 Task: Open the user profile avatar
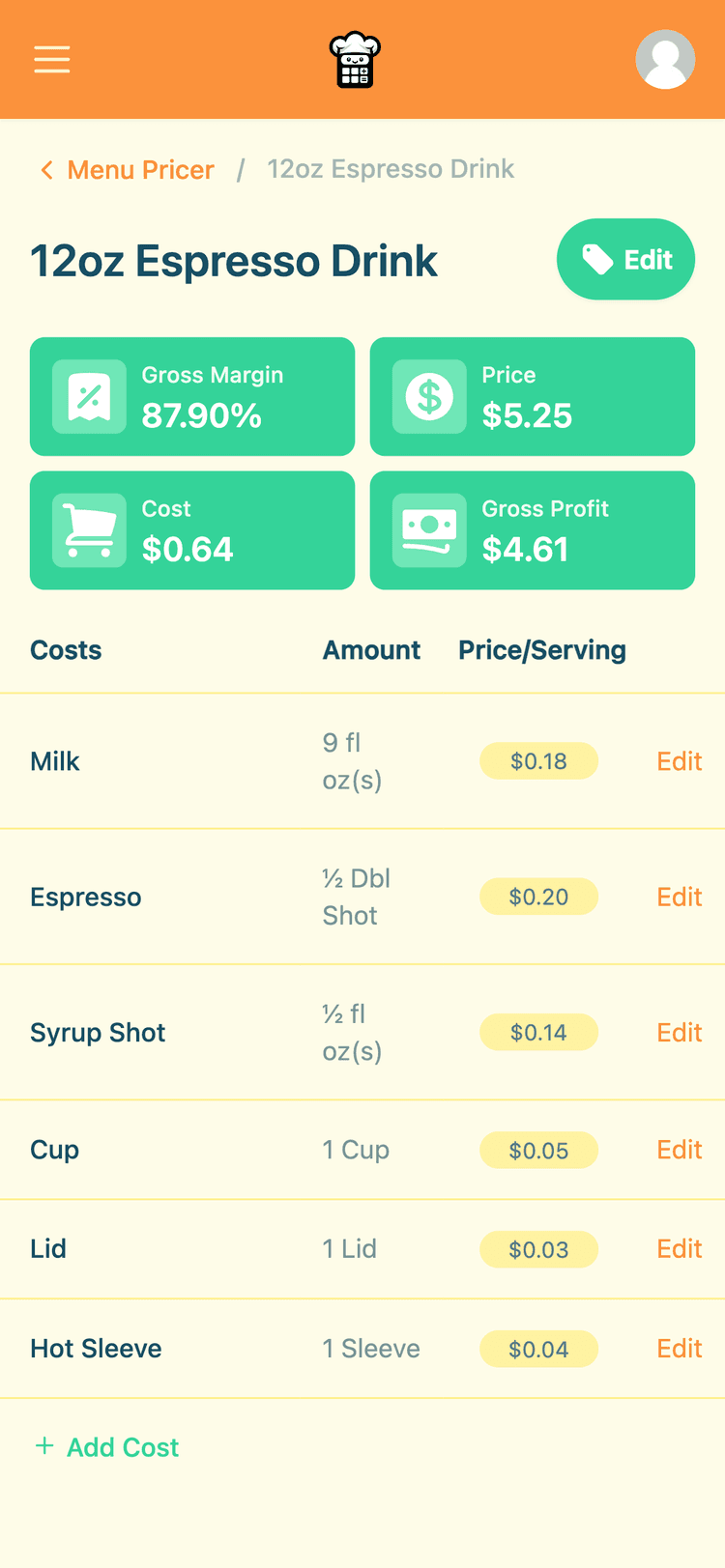pyautogui.click(x=665, y=59)
